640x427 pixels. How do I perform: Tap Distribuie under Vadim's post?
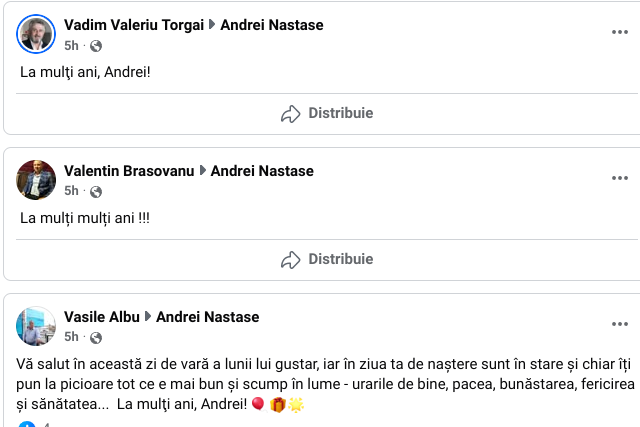(x=327, y=113)
